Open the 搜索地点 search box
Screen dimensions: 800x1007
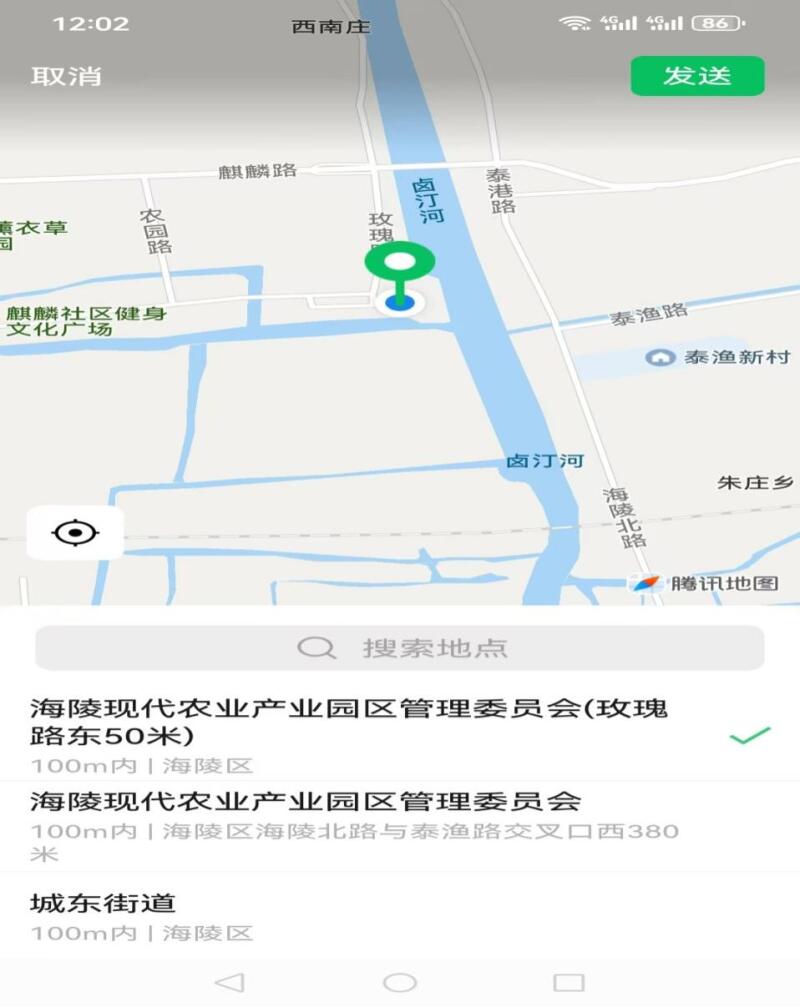pos(400,648)
